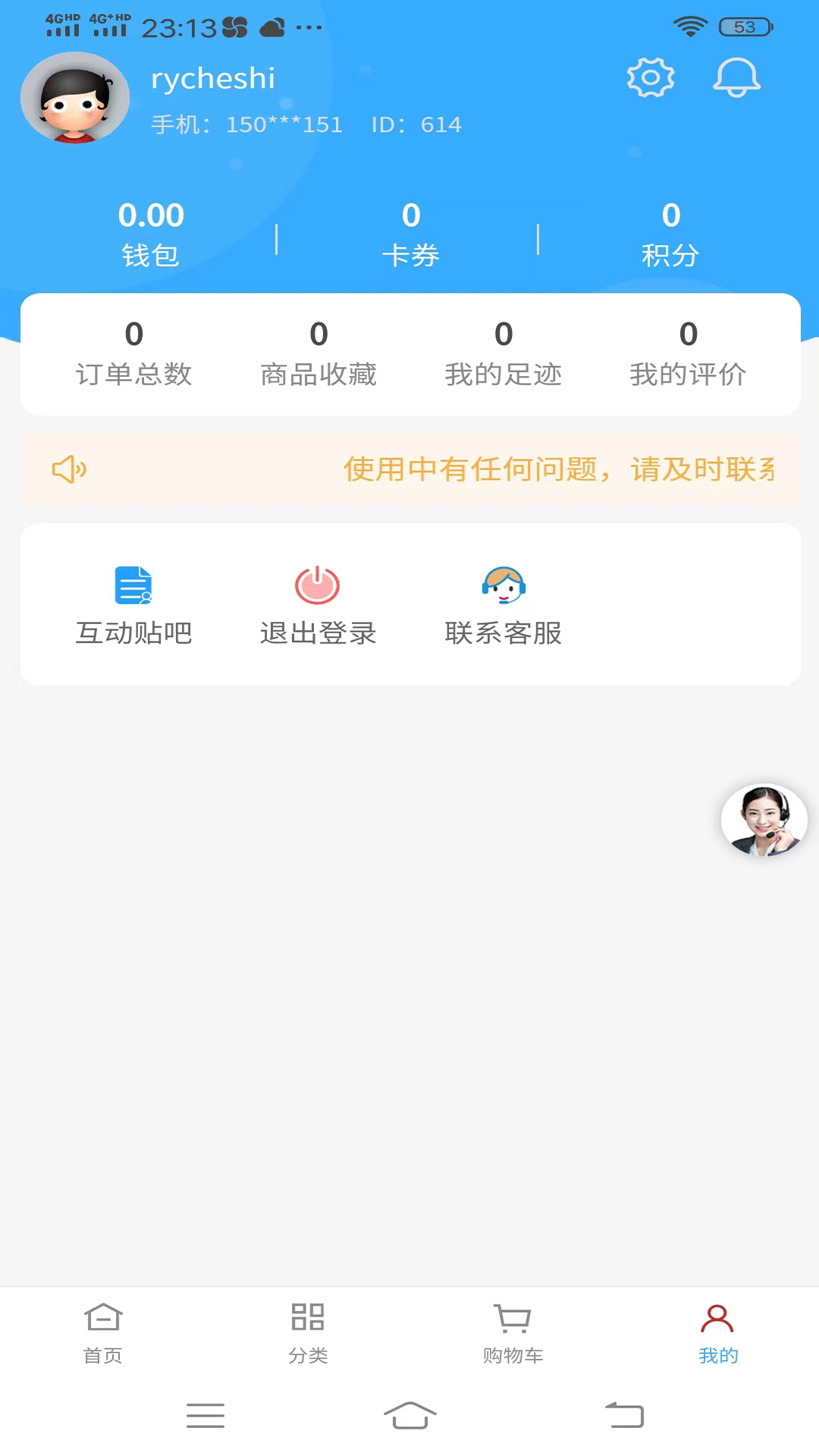Tap the 退出登录 power icon
This screenshot has width=819, height=1456.
(x=317, y=585)
